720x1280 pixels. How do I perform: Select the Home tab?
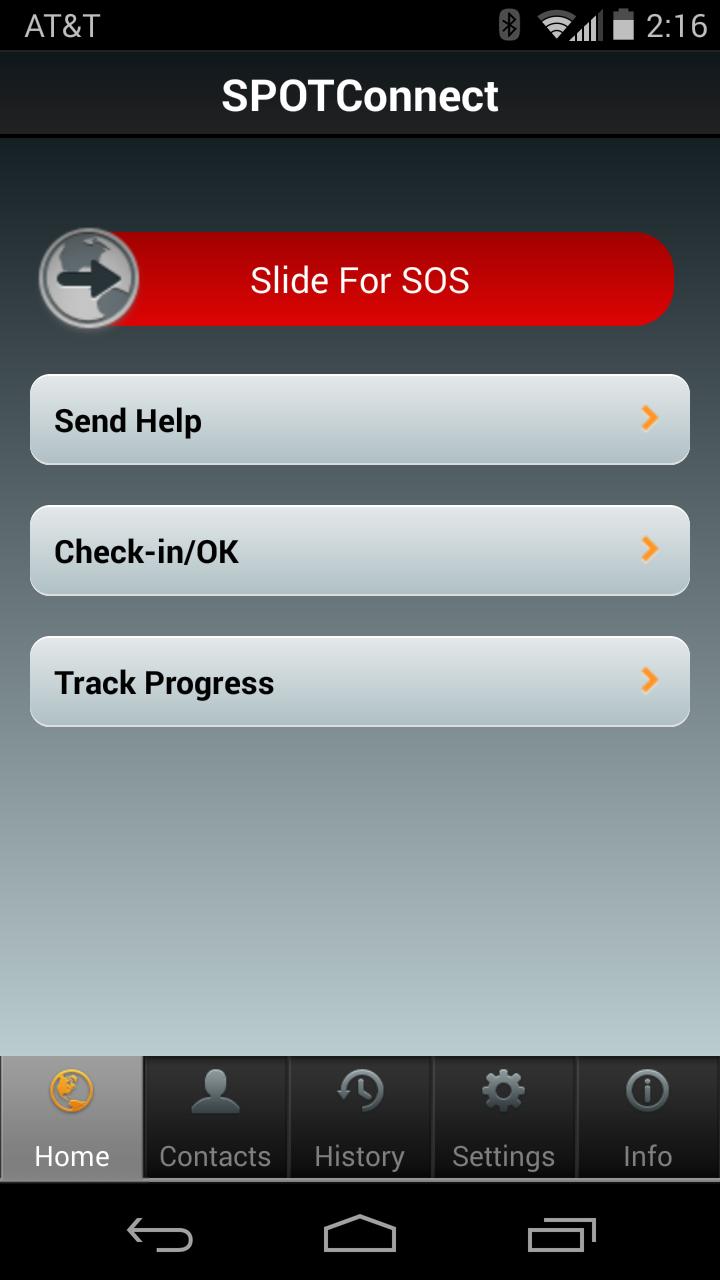pos(72,1118)
